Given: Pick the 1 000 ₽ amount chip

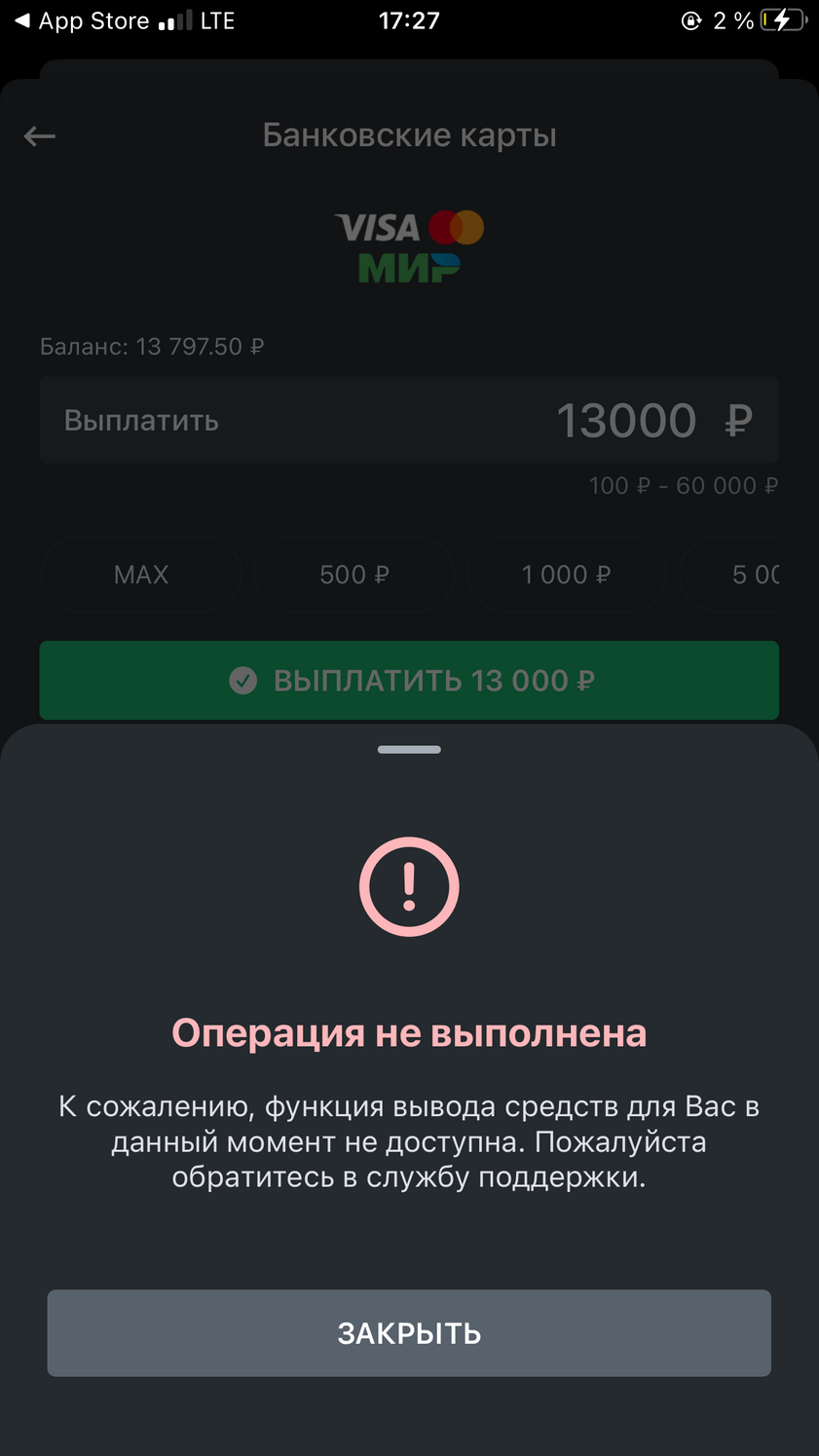Looking at the screenshot, I should click(566, 575).
